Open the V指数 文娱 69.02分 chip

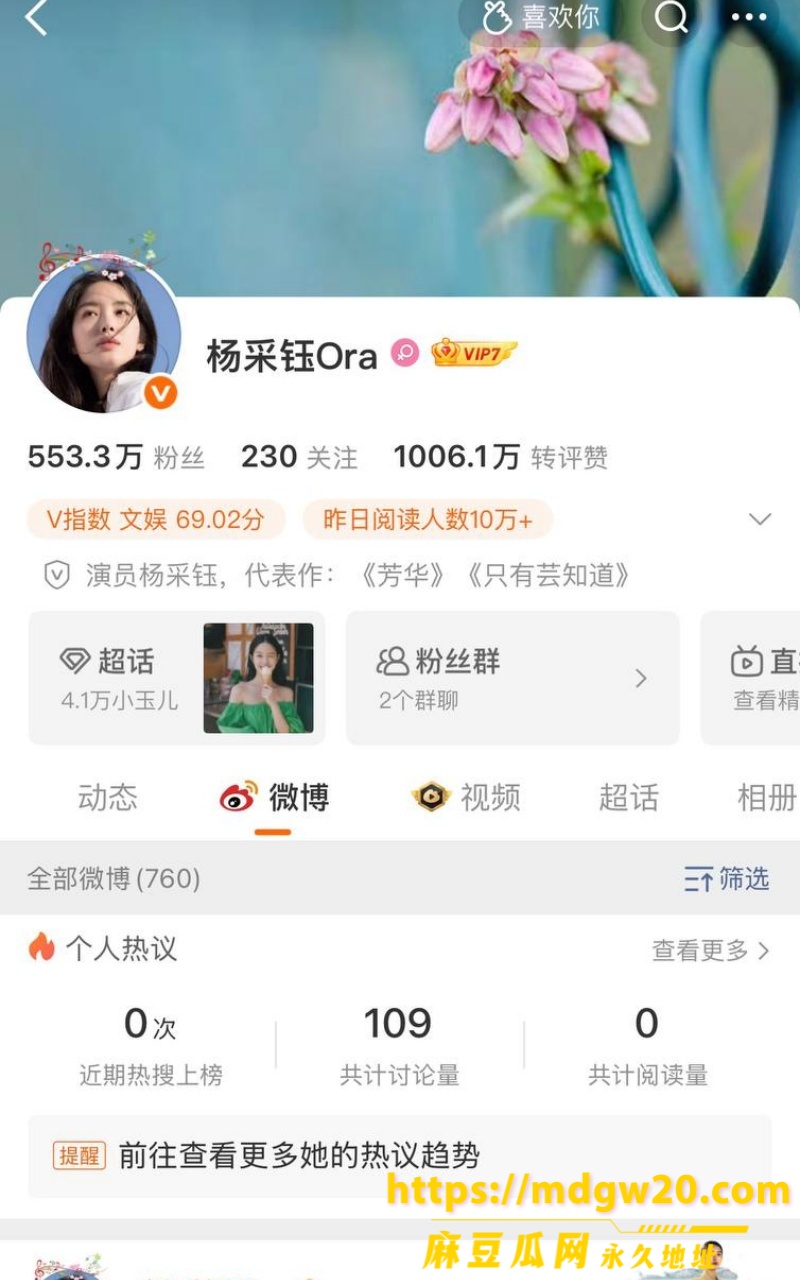(156, 519)
